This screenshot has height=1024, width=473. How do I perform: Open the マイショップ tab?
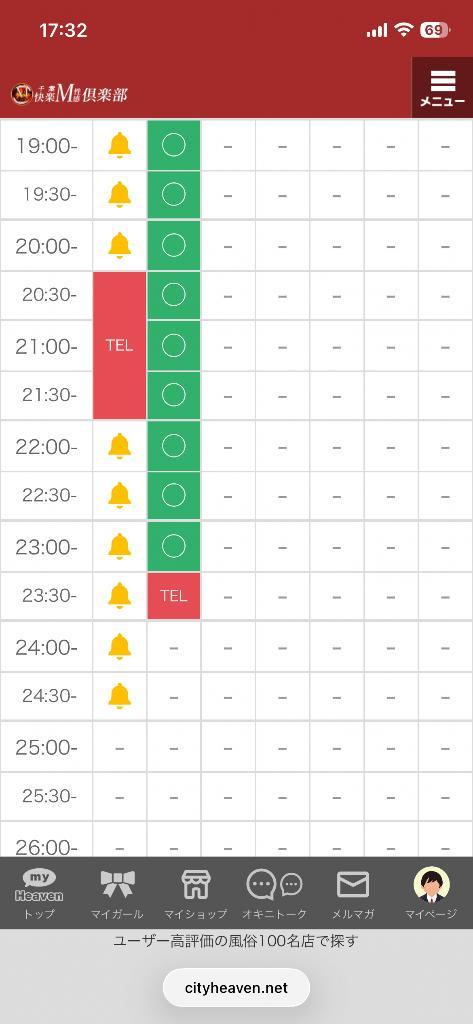(x=195, y=893)
